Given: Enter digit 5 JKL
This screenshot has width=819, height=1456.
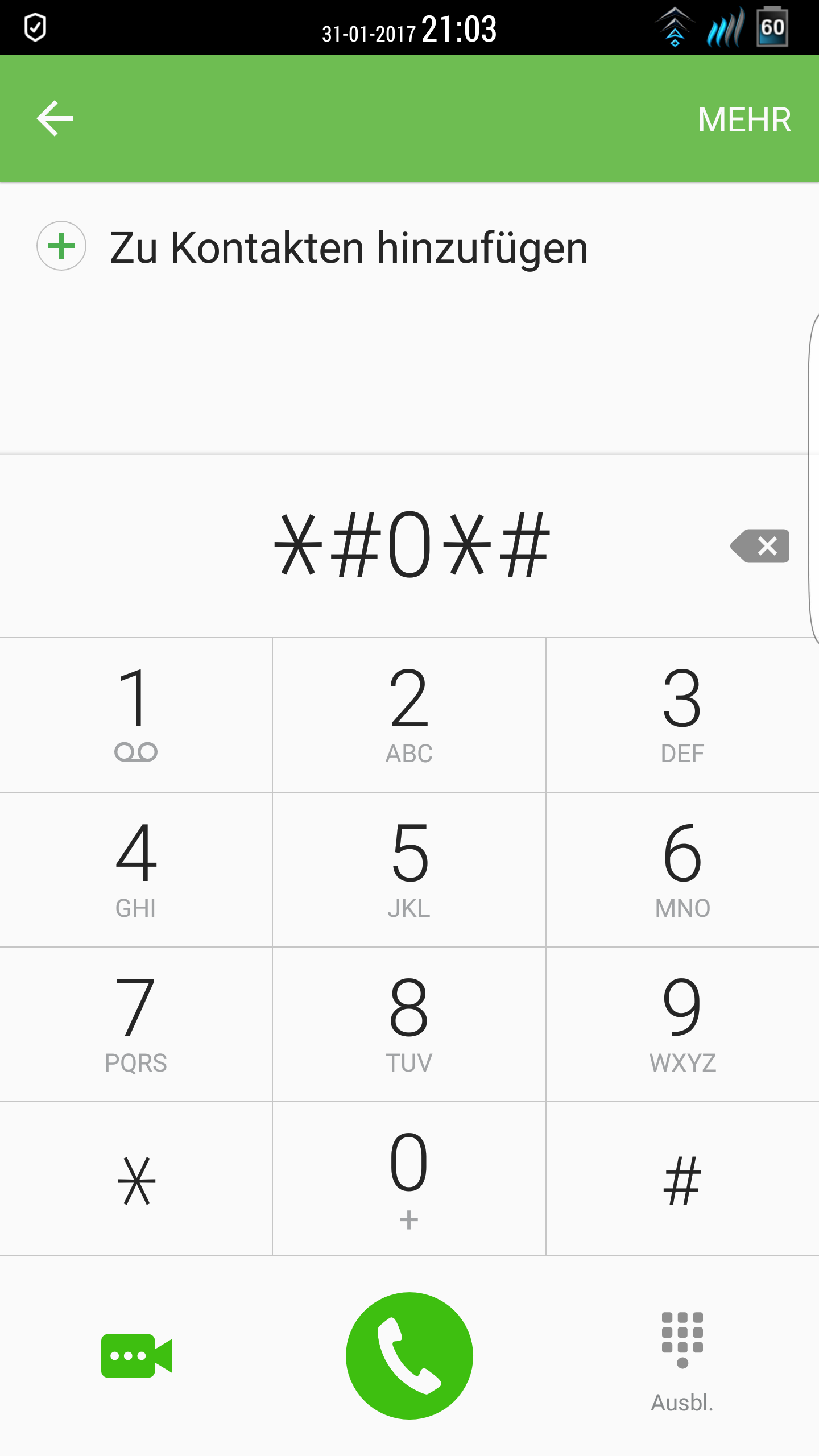Looking at the screenshot, I should tap(409, 869).
